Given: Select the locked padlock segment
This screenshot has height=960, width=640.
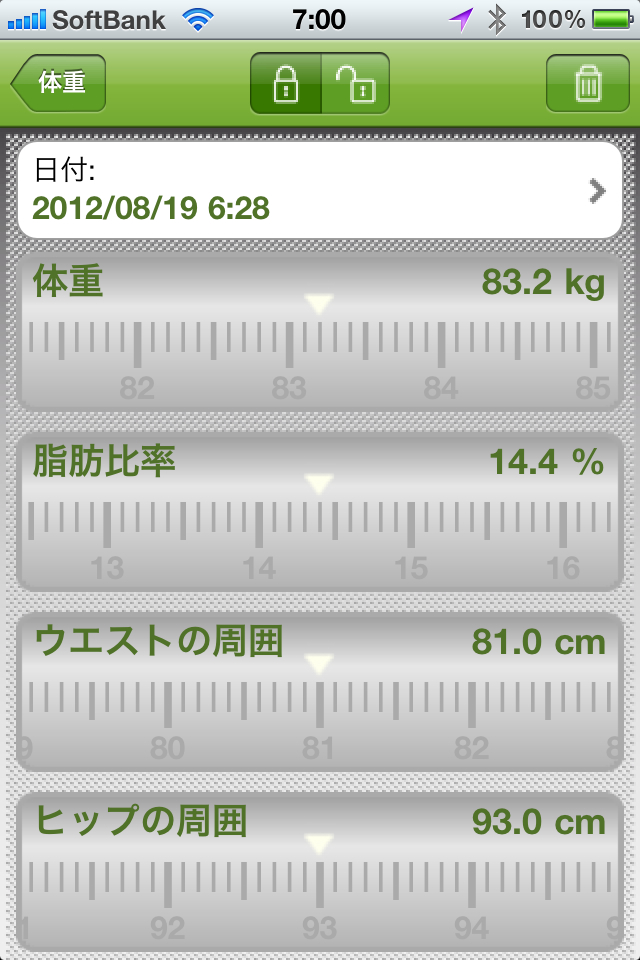Looking at the screenshot, I should coord(286,84).
